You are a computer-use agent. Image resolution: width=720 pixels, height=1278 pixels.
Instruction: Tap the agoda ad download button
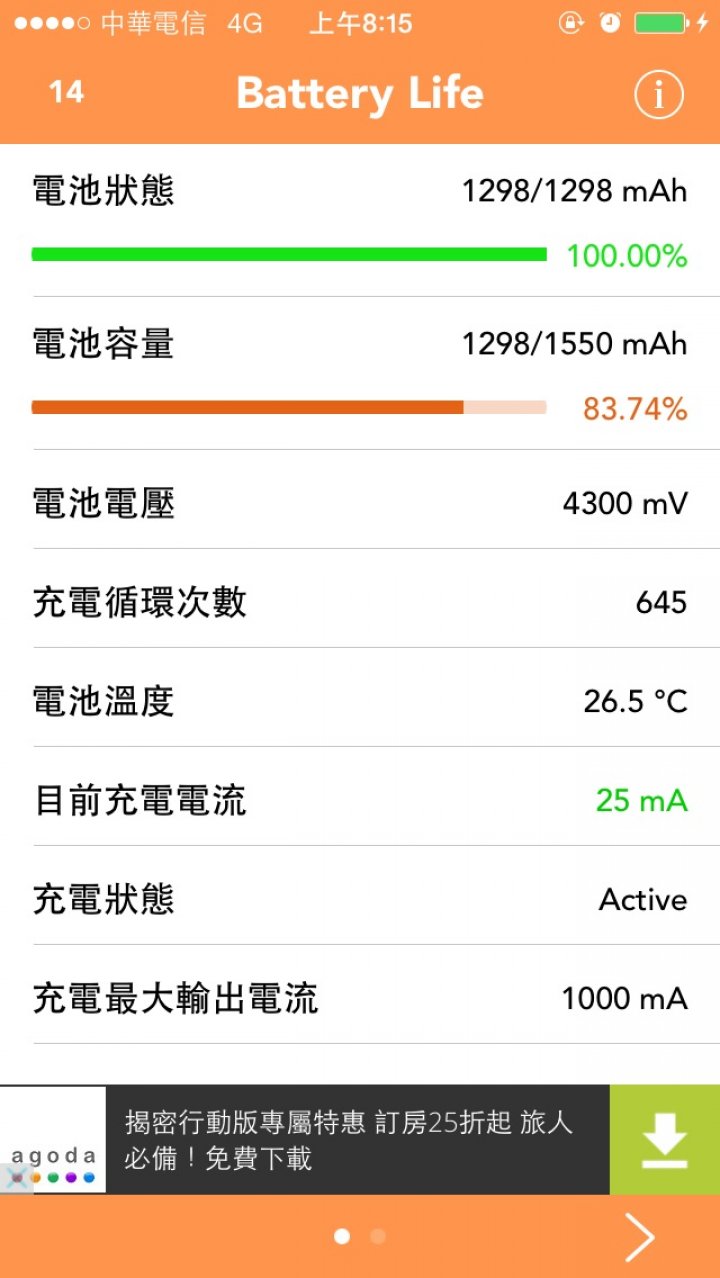tap(665, 1140)
